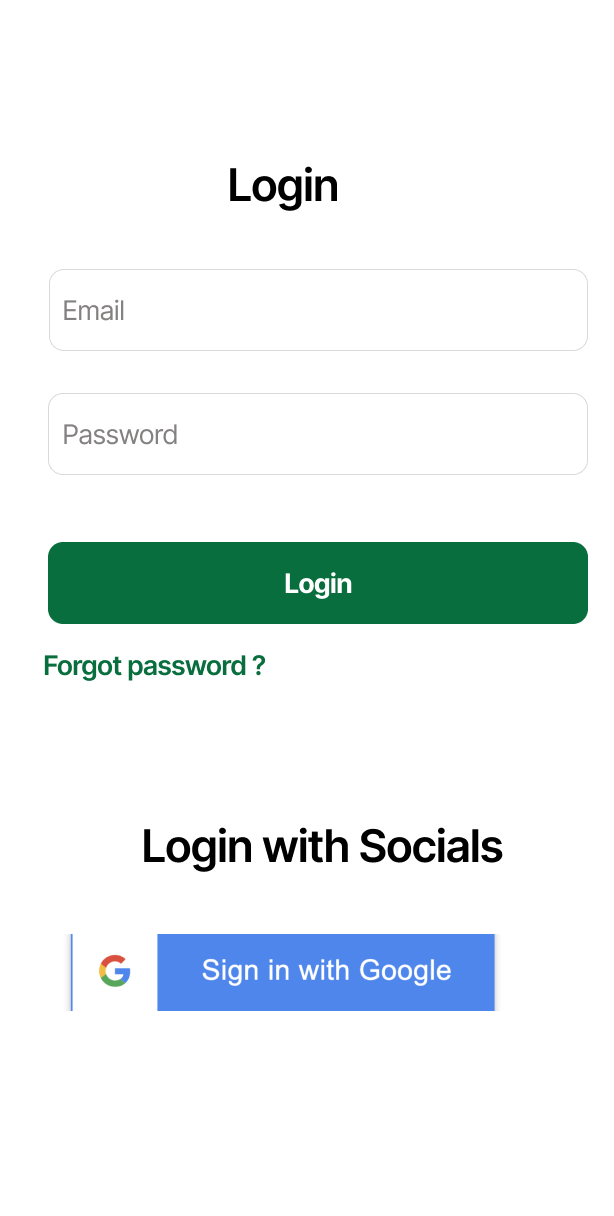Focus the Email input field
This screenshot has height=1216, width=614.
[318, 310]
